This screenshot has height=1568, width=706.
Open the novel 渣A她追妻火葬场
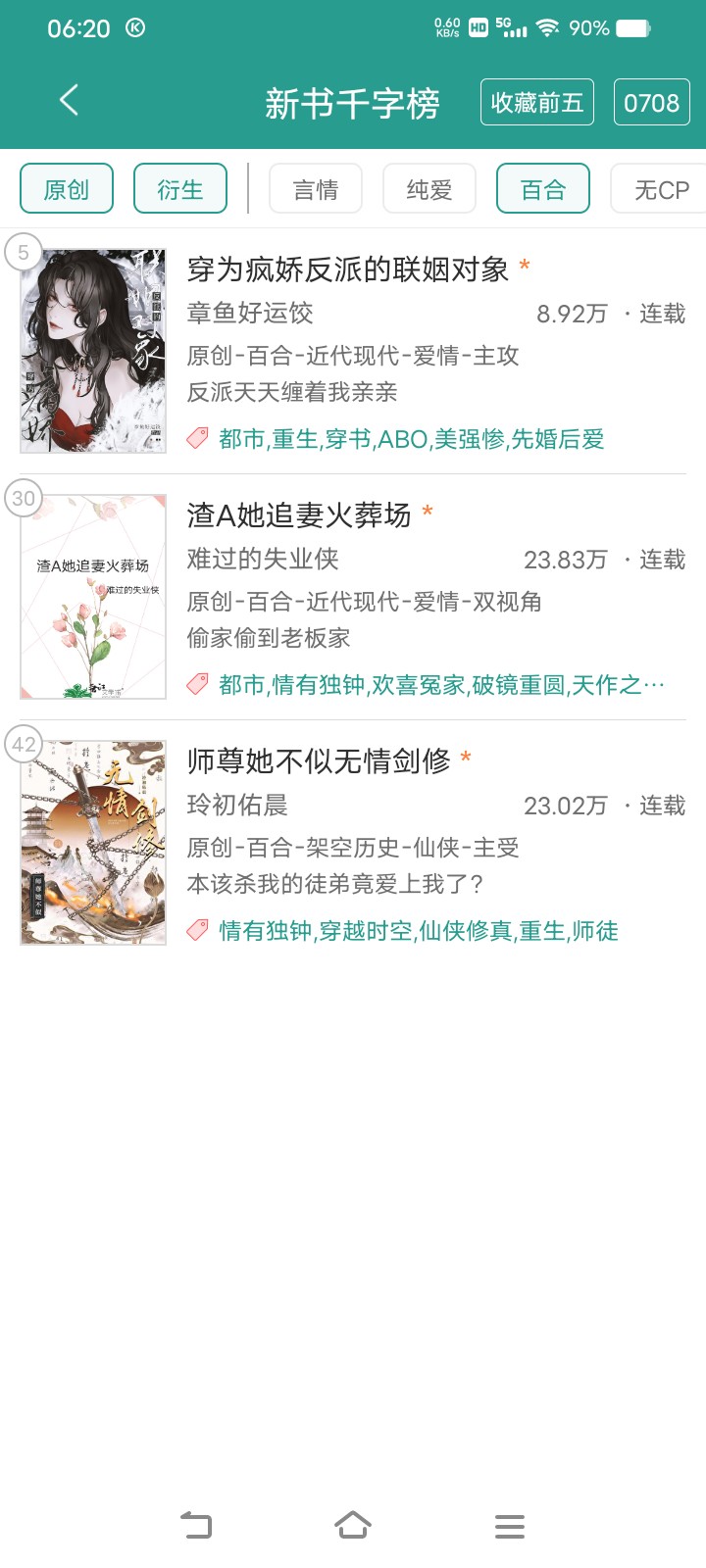[353, 598]
